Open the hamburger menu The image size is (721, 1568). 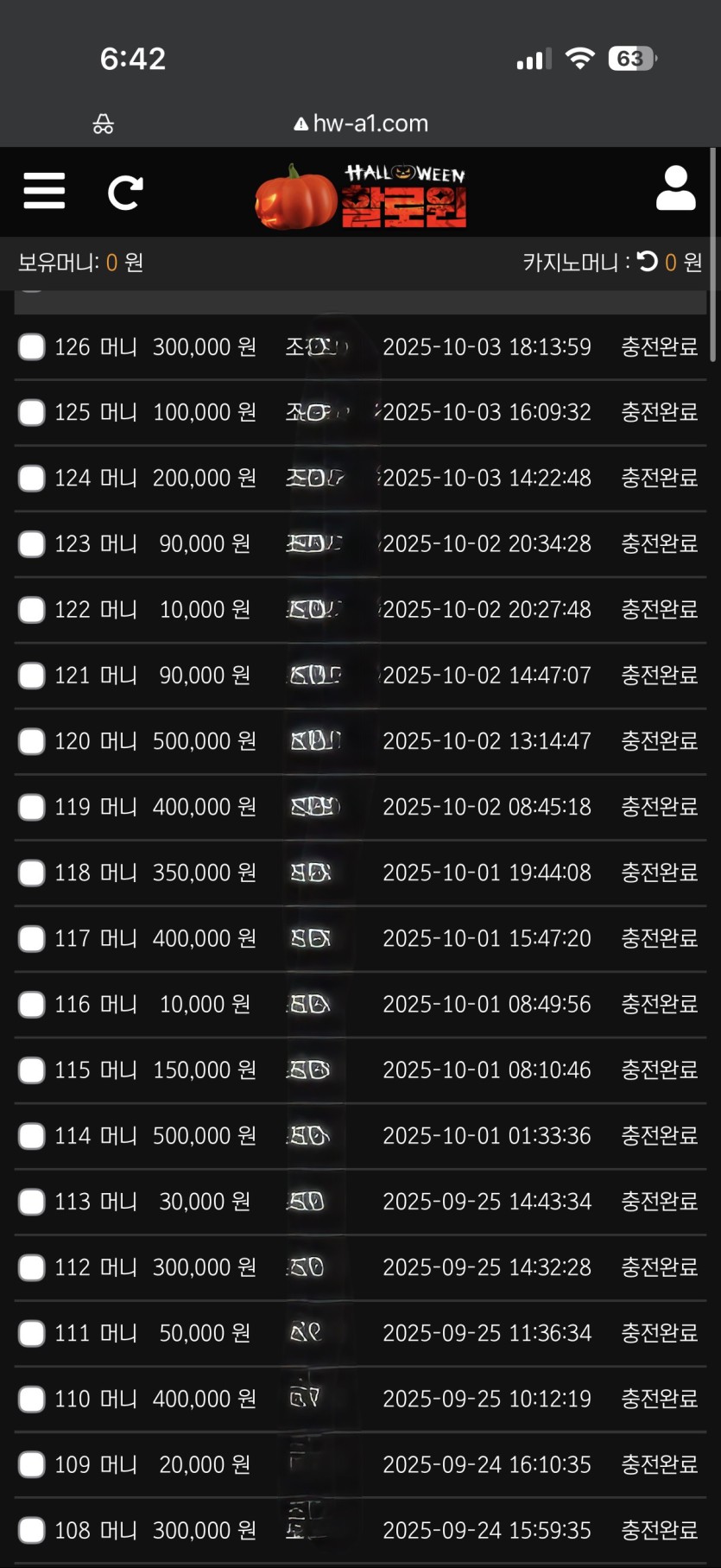click(x=44, y=191)
